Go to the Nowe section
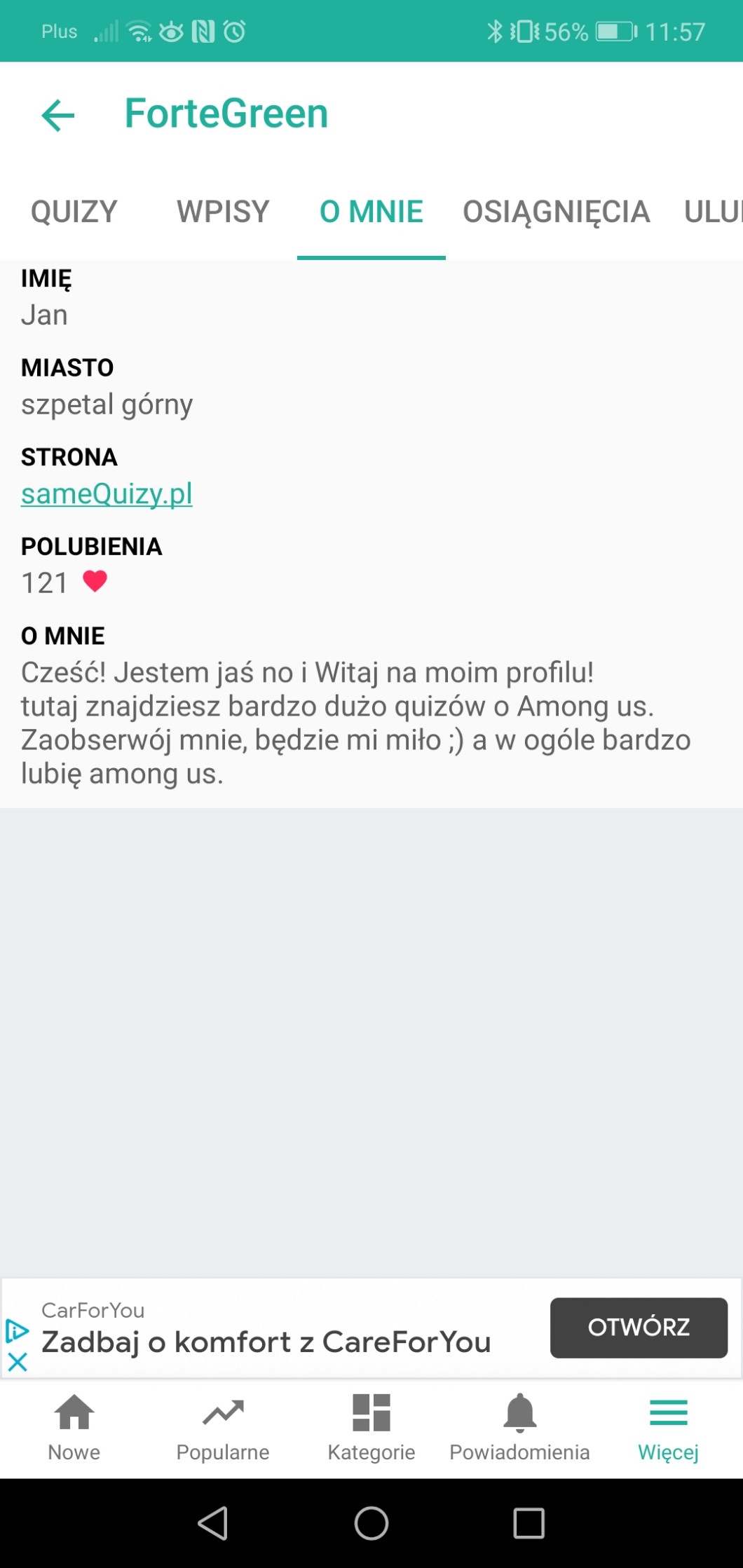 (74, 1426)
